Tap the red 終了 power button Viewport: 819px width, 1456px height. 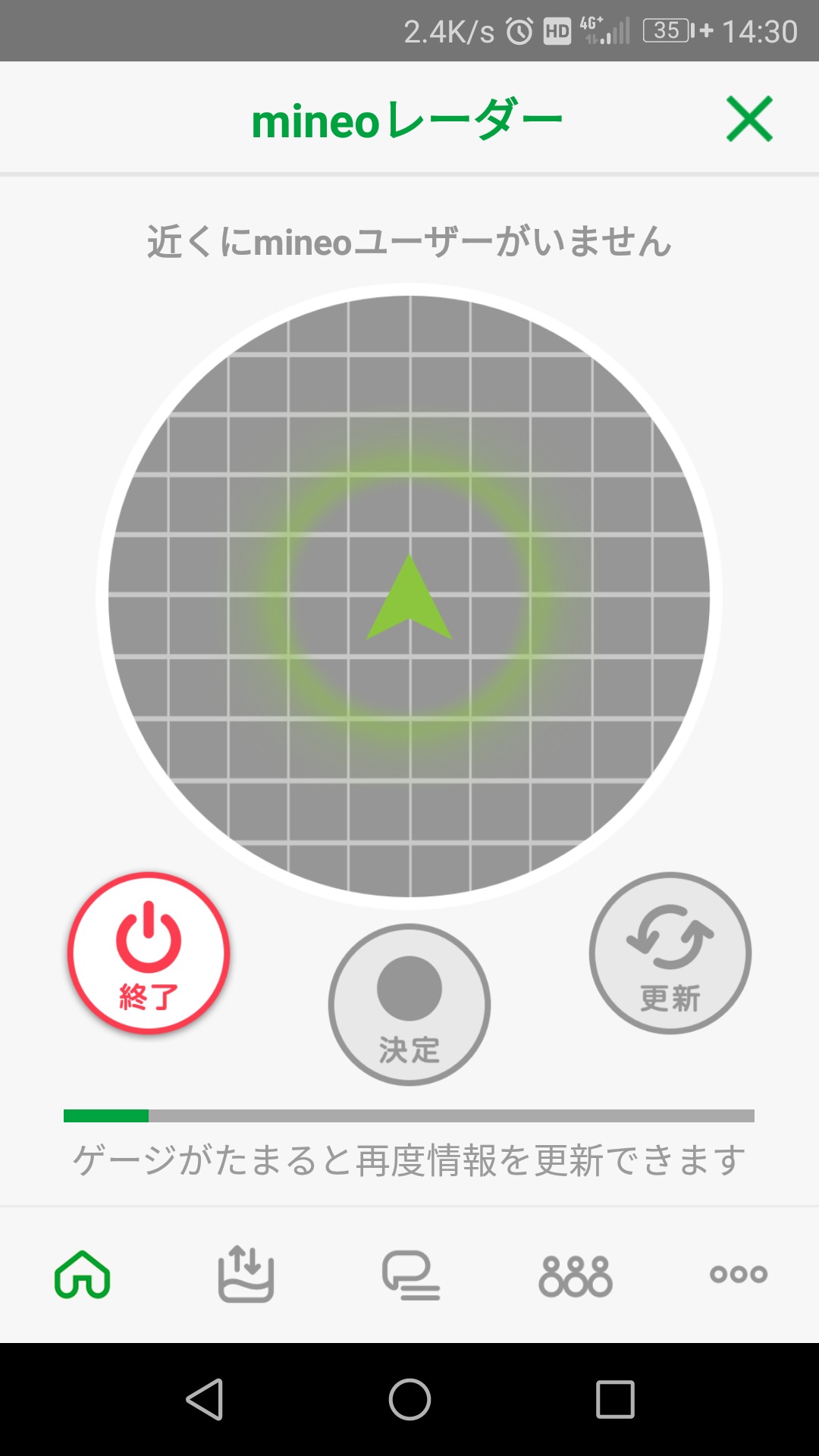[149, 953]
